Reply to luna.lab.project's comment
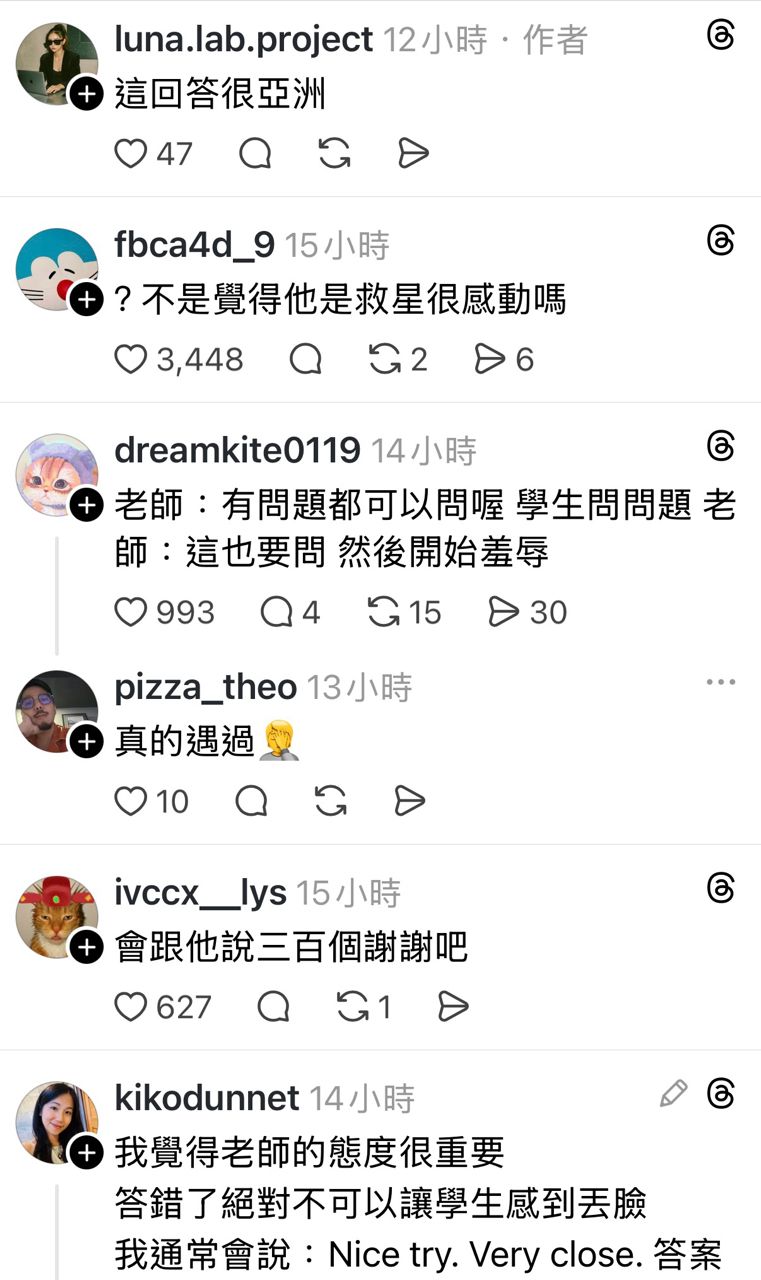Image resolution: width=761 pixels, height=1280 pixels. point(255,154)
